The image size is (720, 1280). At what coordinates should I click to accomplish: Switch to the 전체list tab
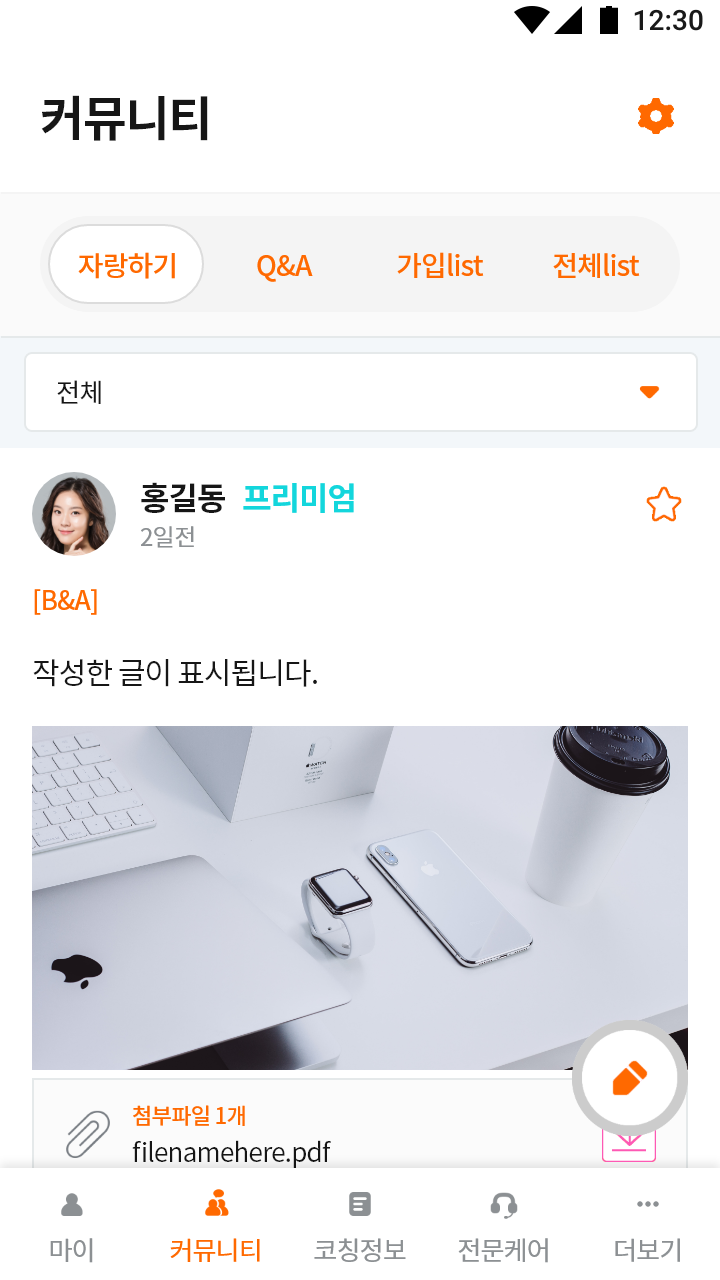(596, 266)
